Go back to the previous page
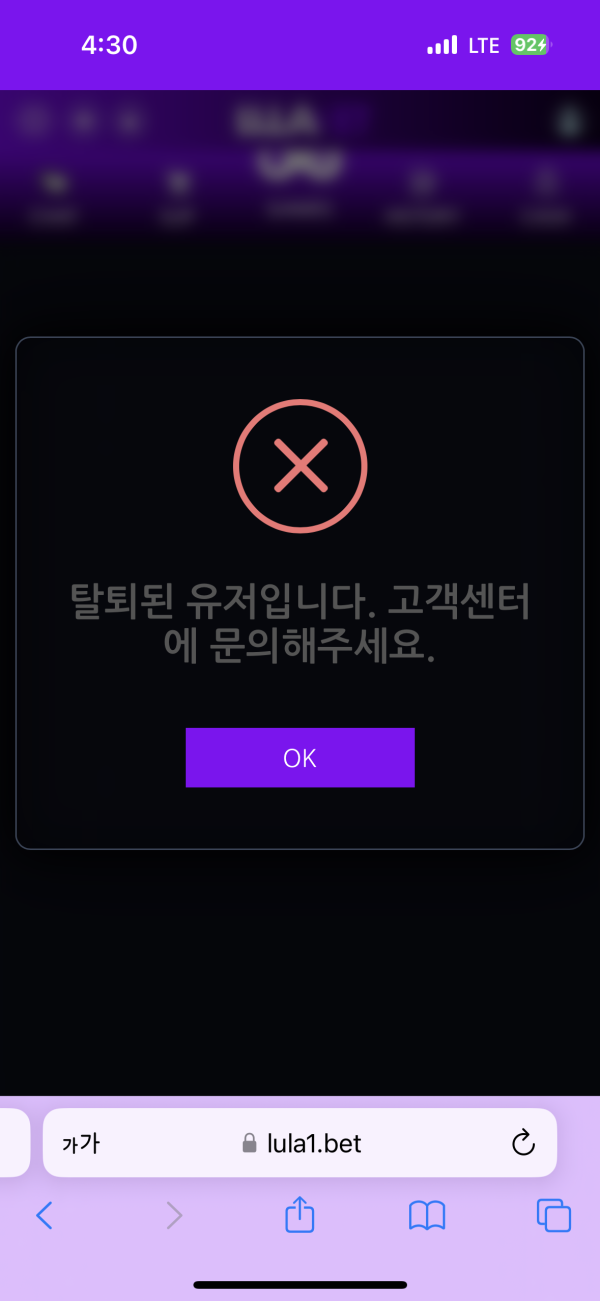Viewport: 600px width, 1301px height. [44, 1215]
